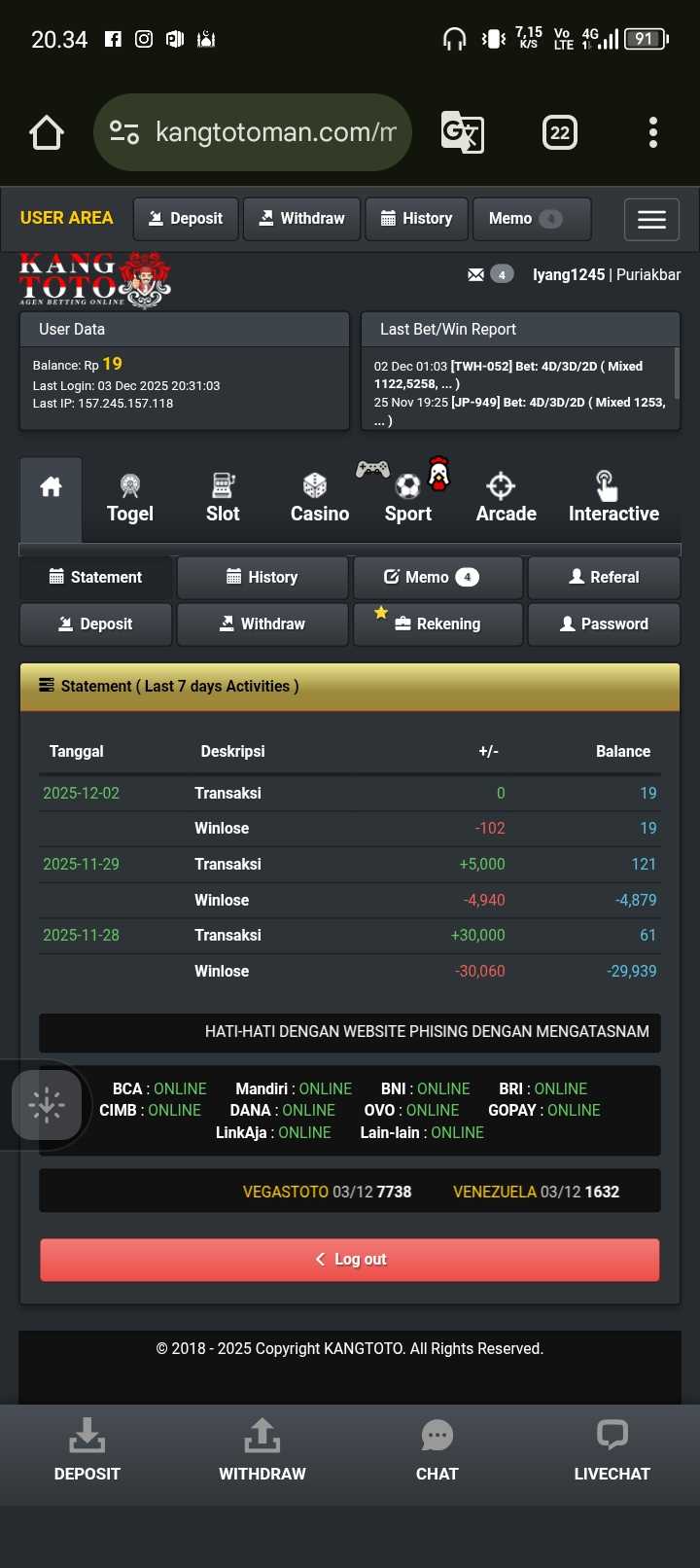Go to the browser home page

[x=47, y=132]
